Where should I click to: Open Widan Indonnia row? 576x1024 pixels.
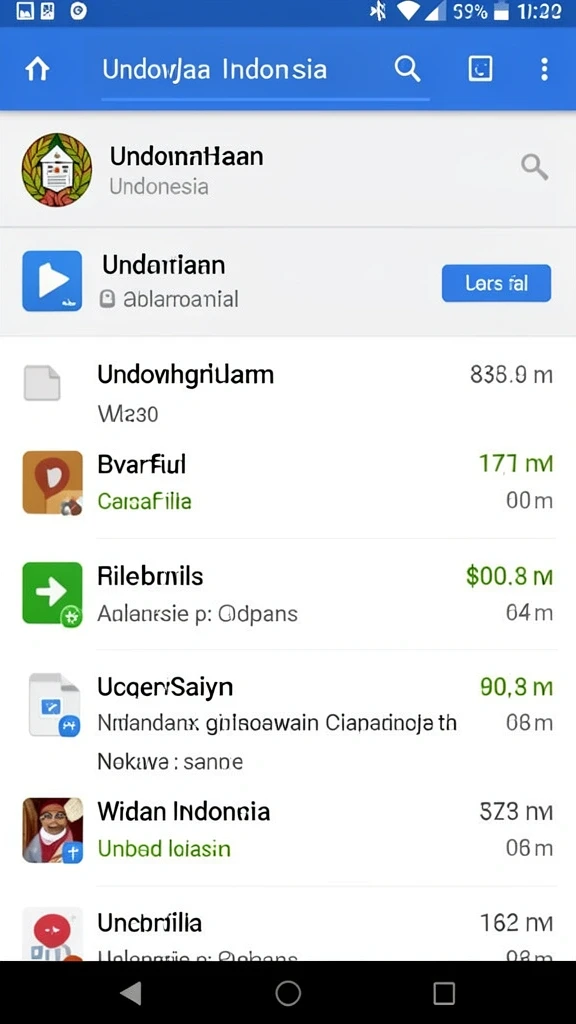[x=288, y=830]
